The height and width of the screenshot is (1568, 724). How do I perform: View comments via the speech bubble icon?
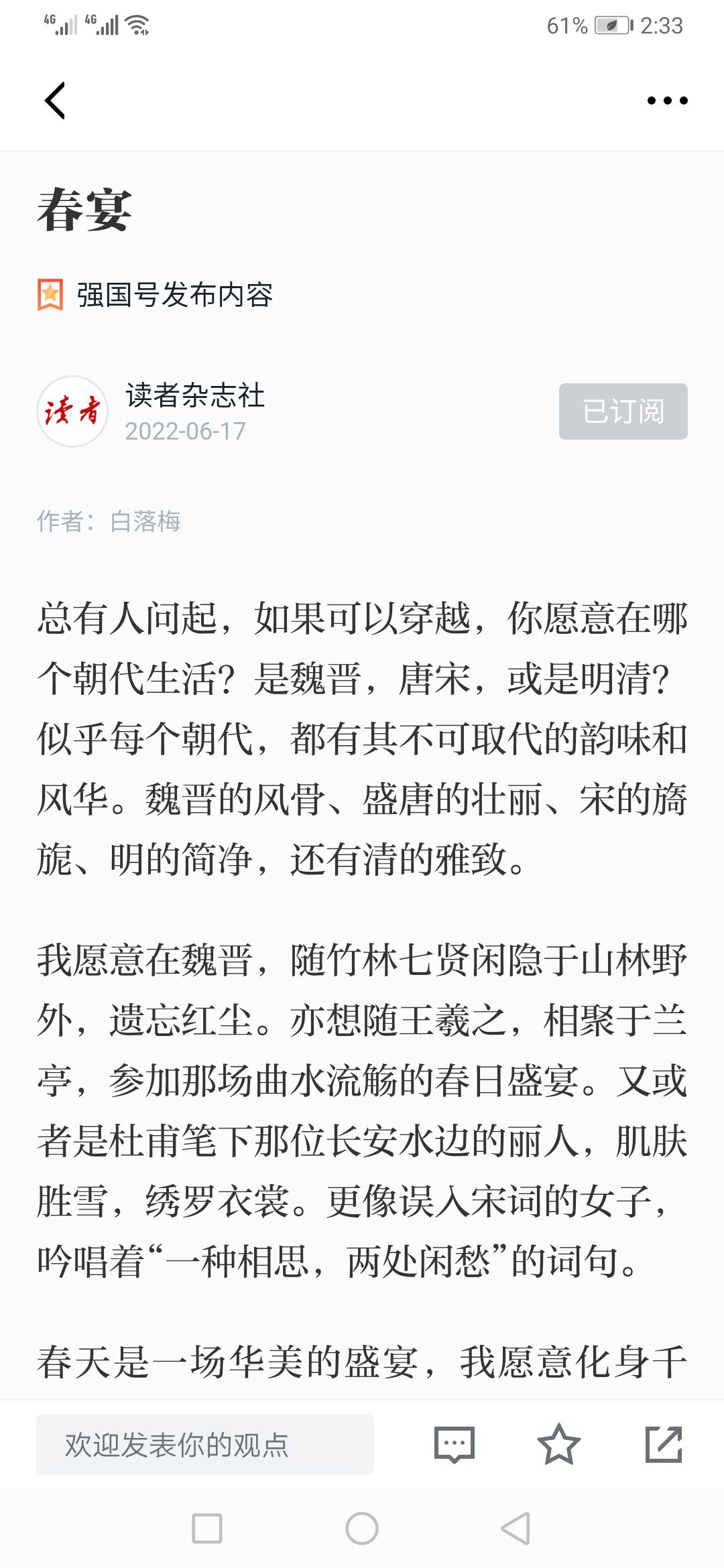pos(455,1445)
